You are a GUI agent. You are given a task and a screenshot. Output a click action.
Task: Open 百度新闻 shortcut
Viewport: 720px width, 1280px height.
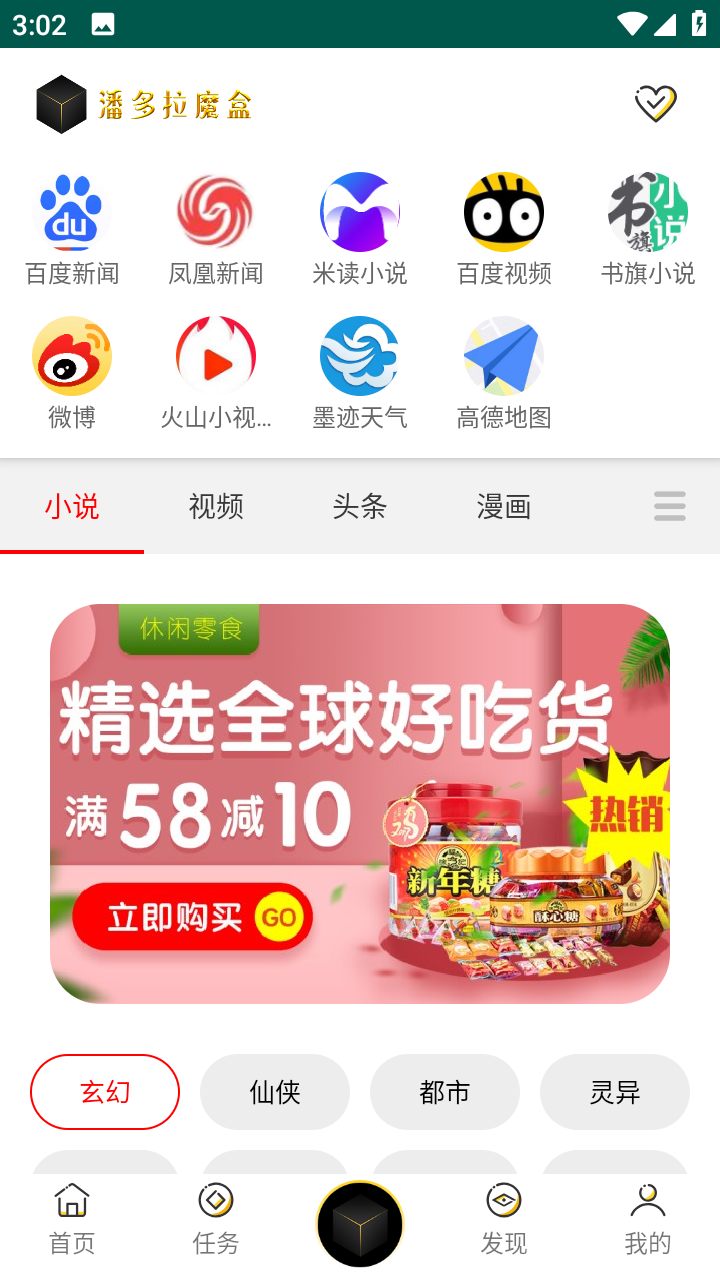pyautogui.click(x=72, y=229)
